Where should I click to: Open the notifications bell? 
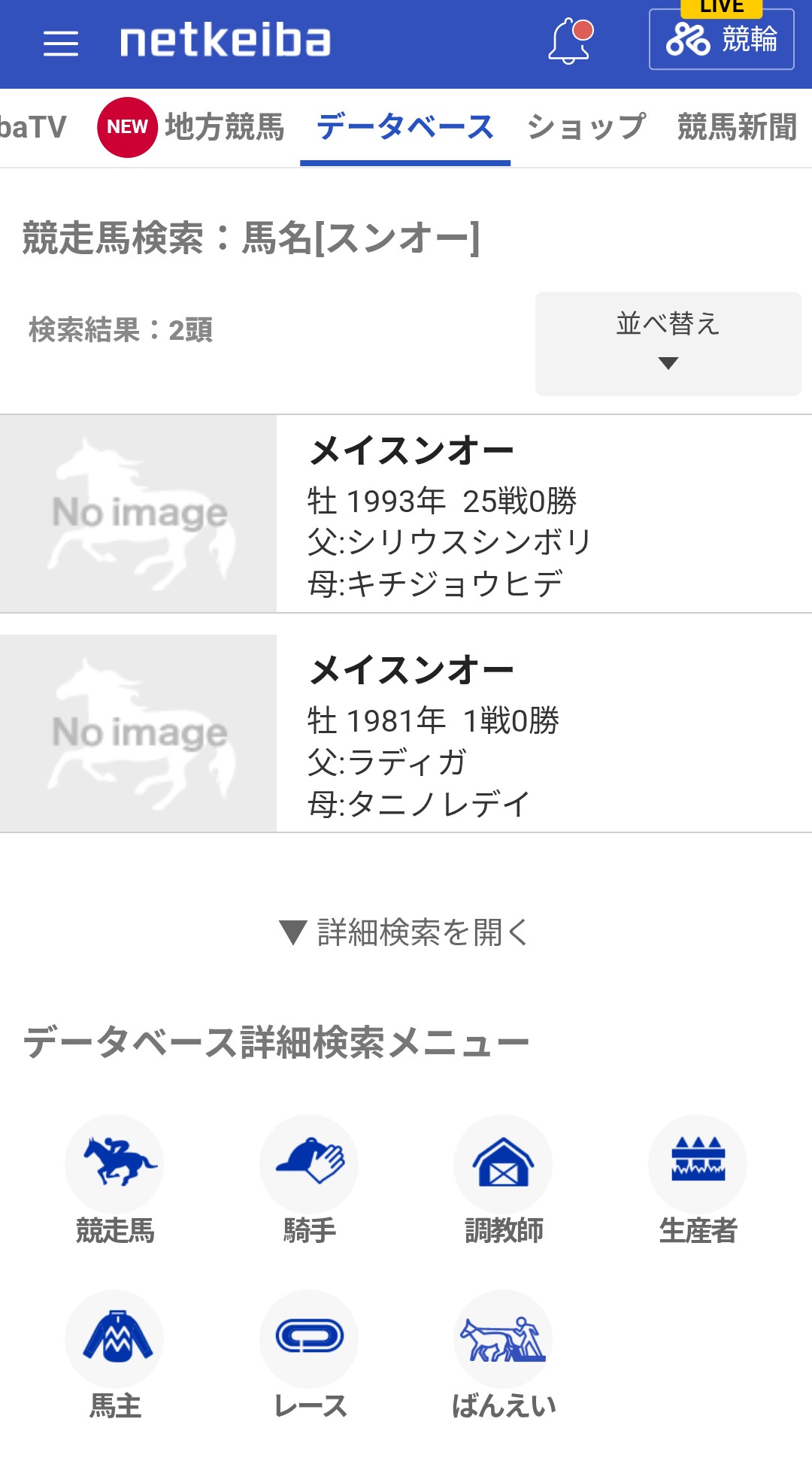(570, 41)
